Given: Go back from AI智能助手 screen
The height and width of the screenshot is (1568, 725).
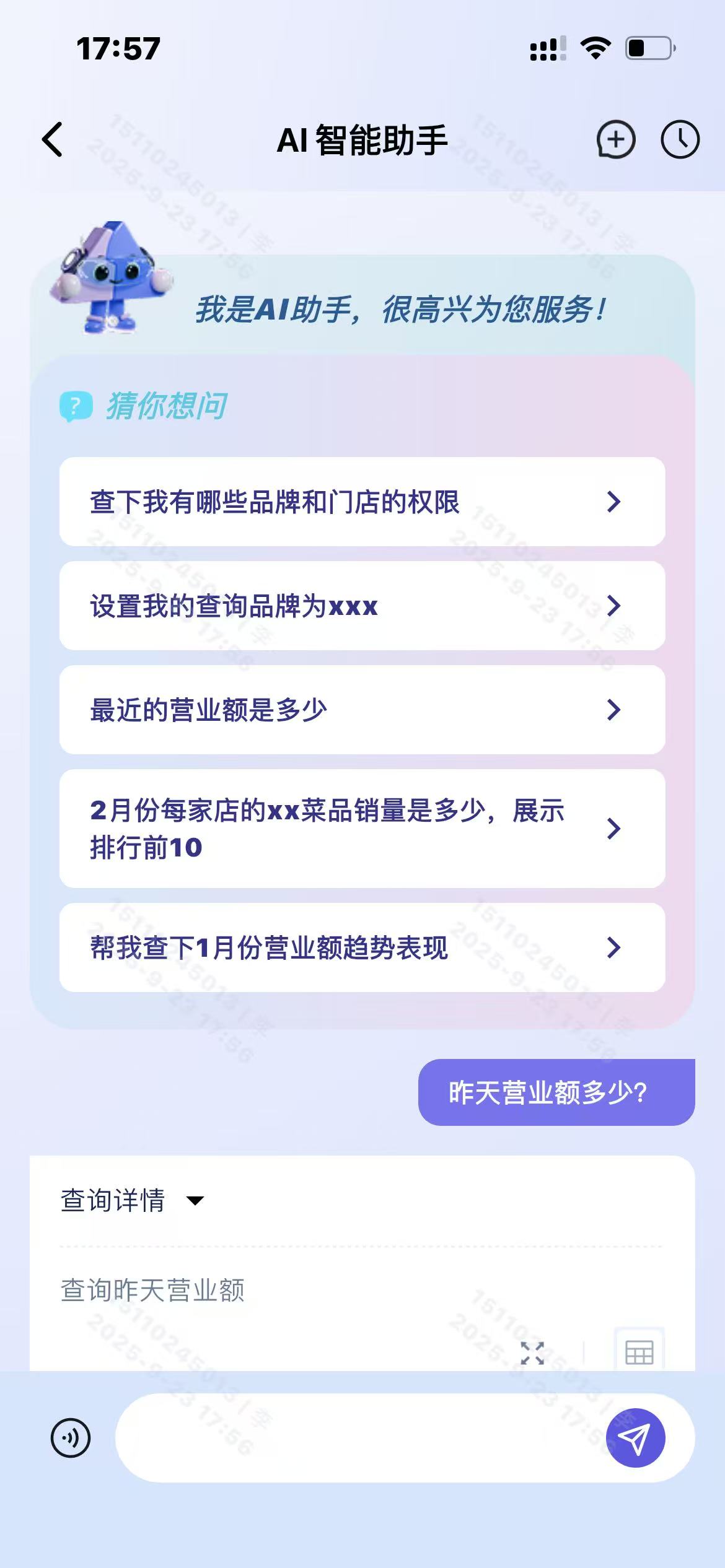Looking at the screenshot, I should point(53,140).
